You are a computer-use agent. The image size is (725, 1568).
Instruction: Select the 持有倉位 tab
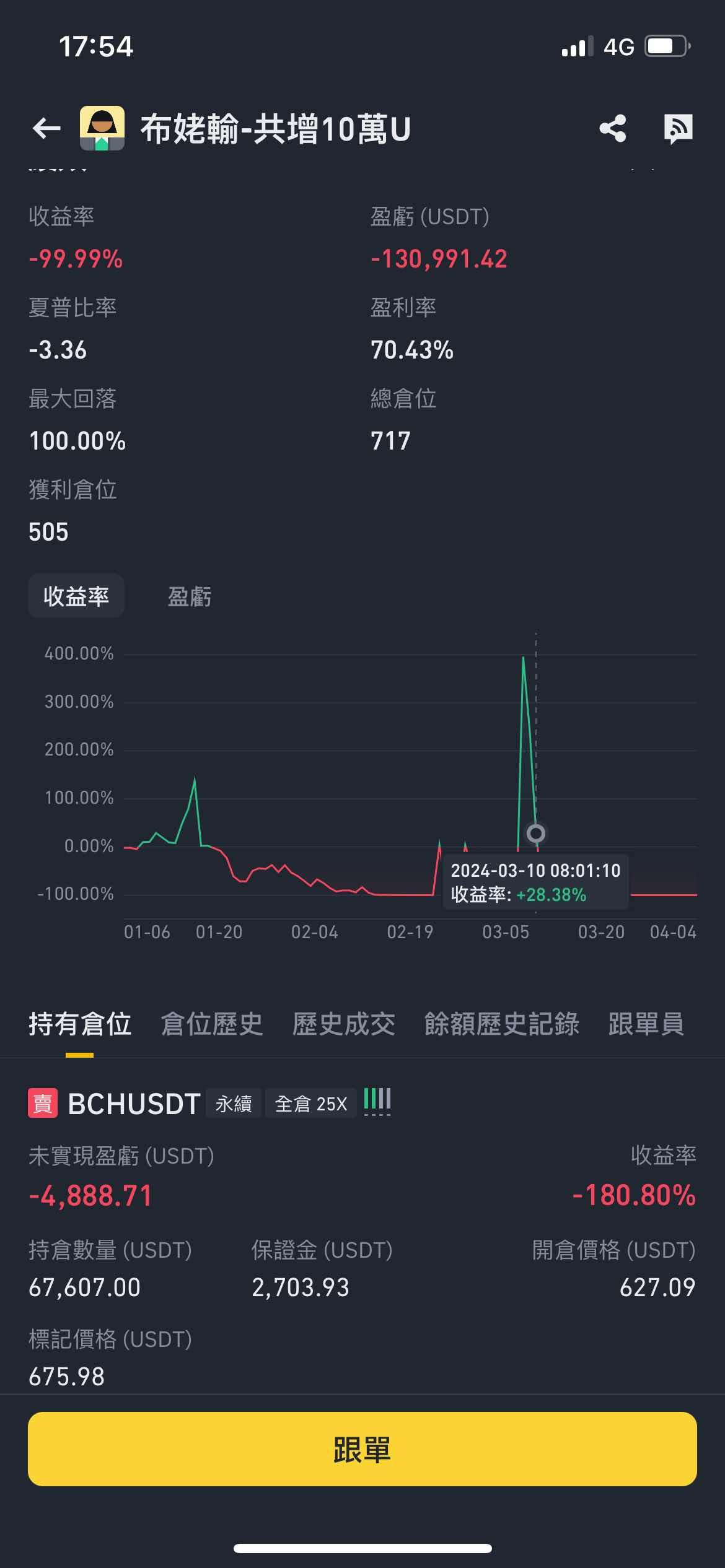click(80, 1024)
